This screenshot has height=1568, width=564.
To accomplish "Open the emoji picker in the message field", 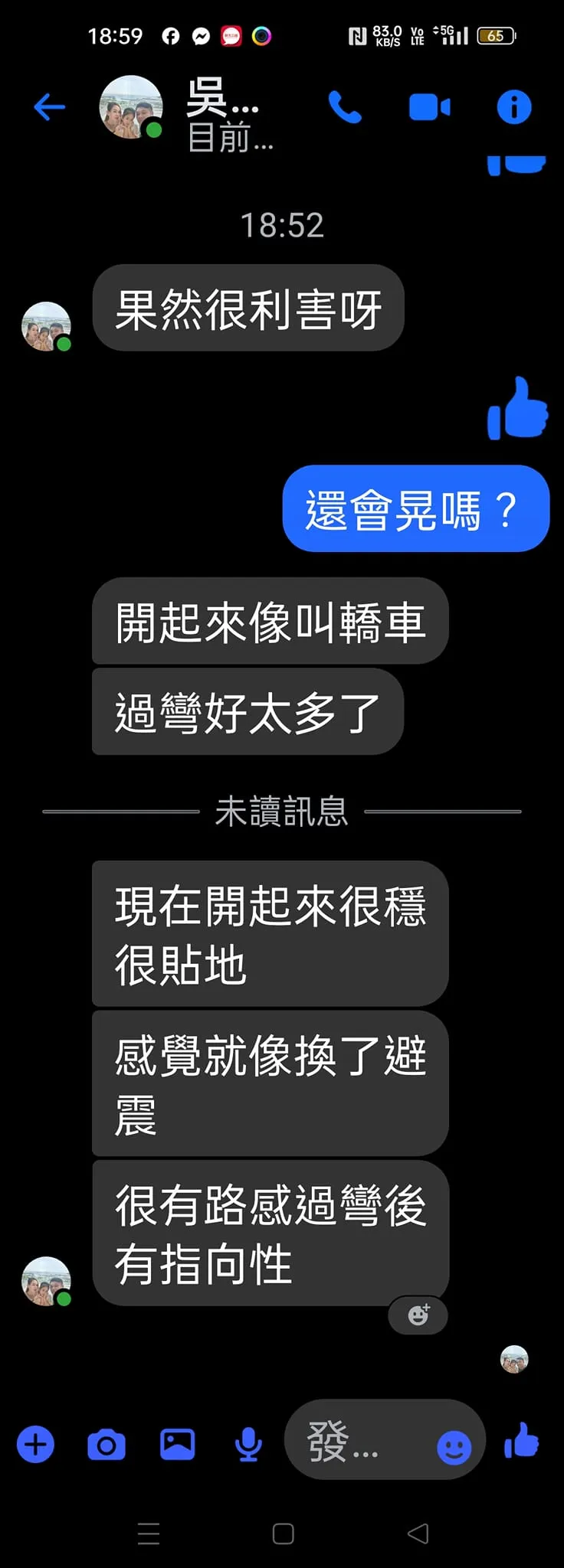I will click(454, 1447).
